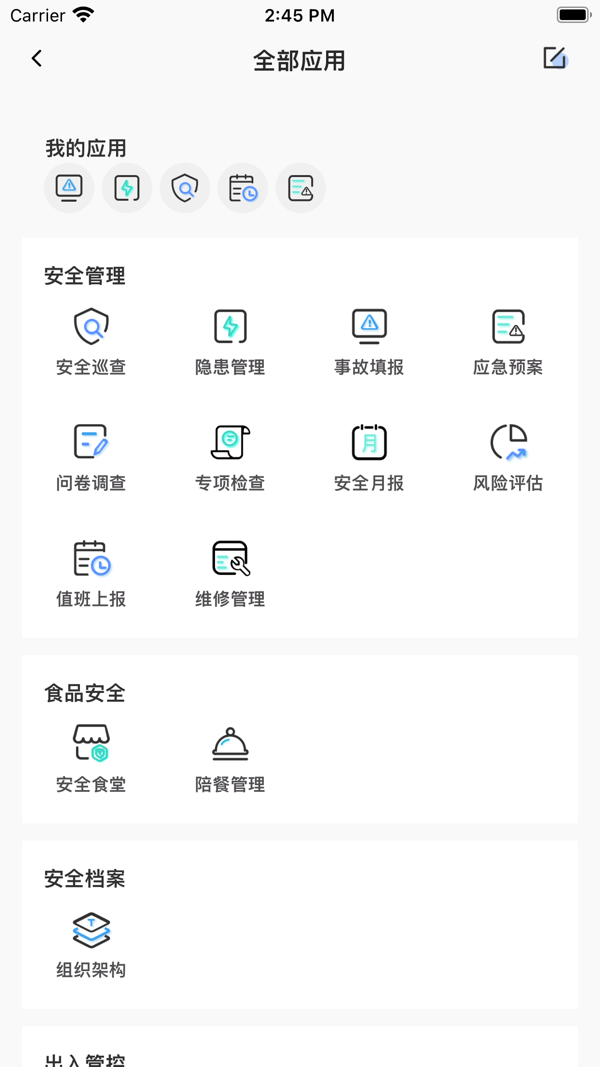Tap the last shortcut icon in 我的应用
The width and height of the screenshot is (600, 1067).
(301, 188)
